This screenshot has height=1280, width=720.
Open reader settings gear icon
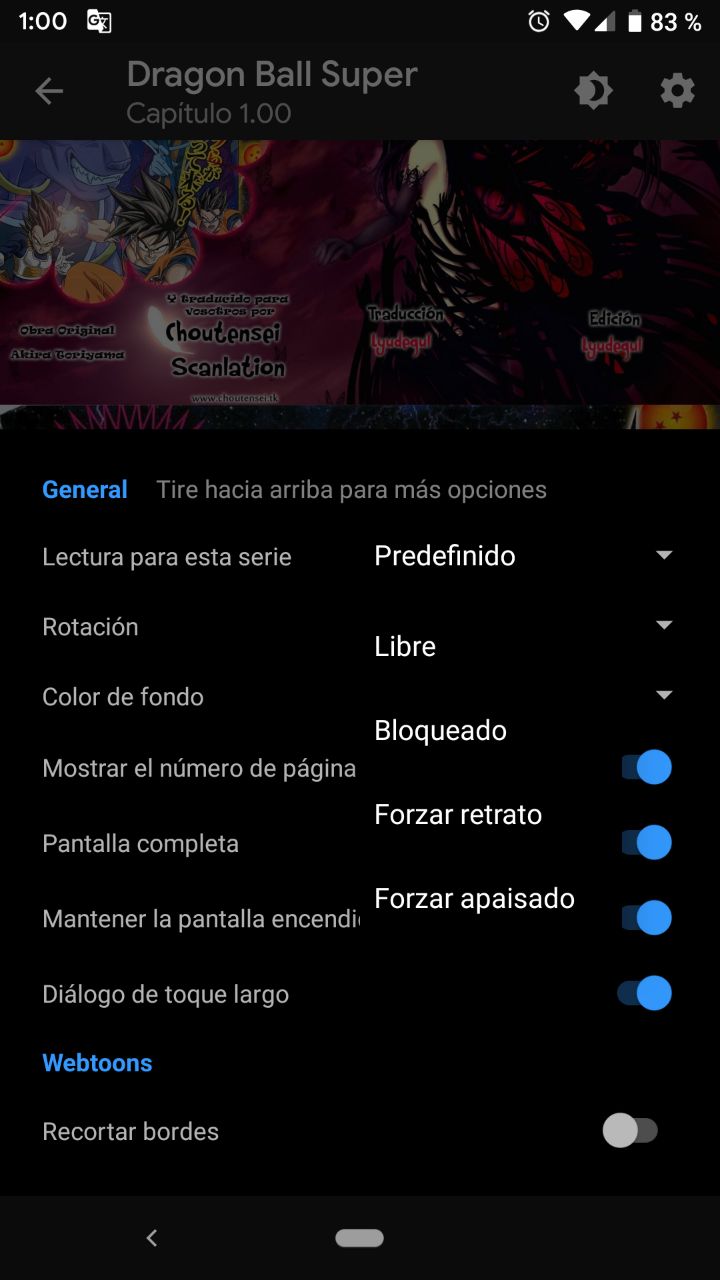click(x=677, y=92)
